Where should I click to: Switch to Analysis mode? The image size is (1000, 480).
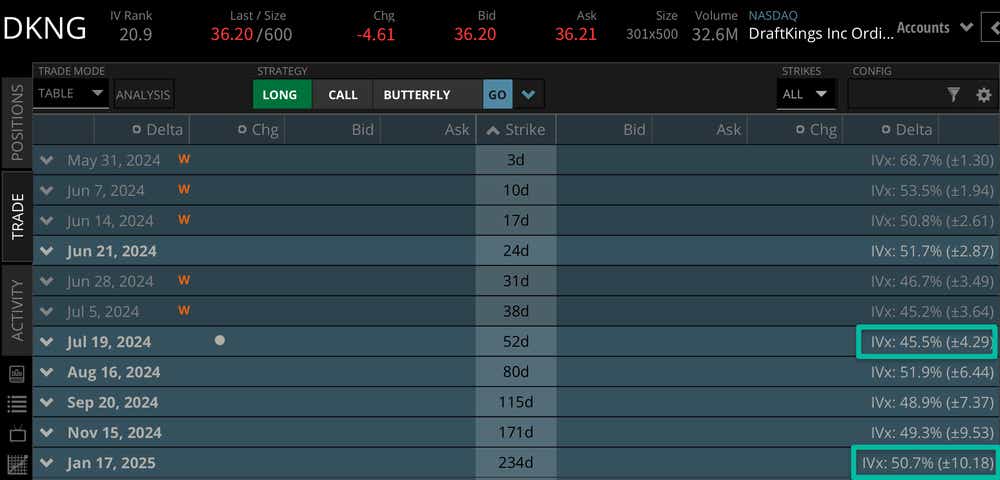[x=143, y=95]
